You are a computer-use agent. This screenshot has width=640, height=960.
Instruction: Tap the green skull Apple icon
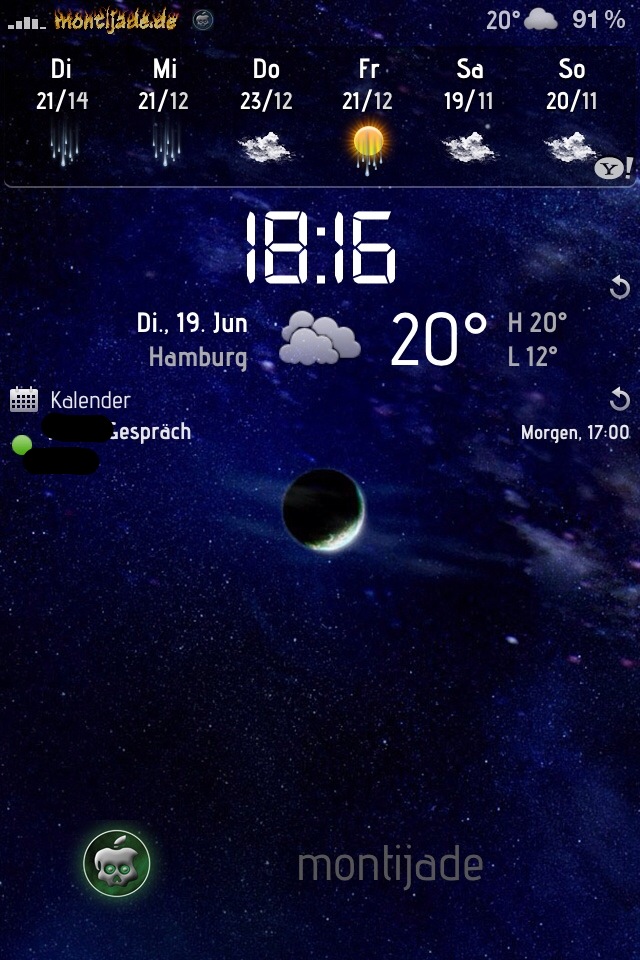coord(117,863)
